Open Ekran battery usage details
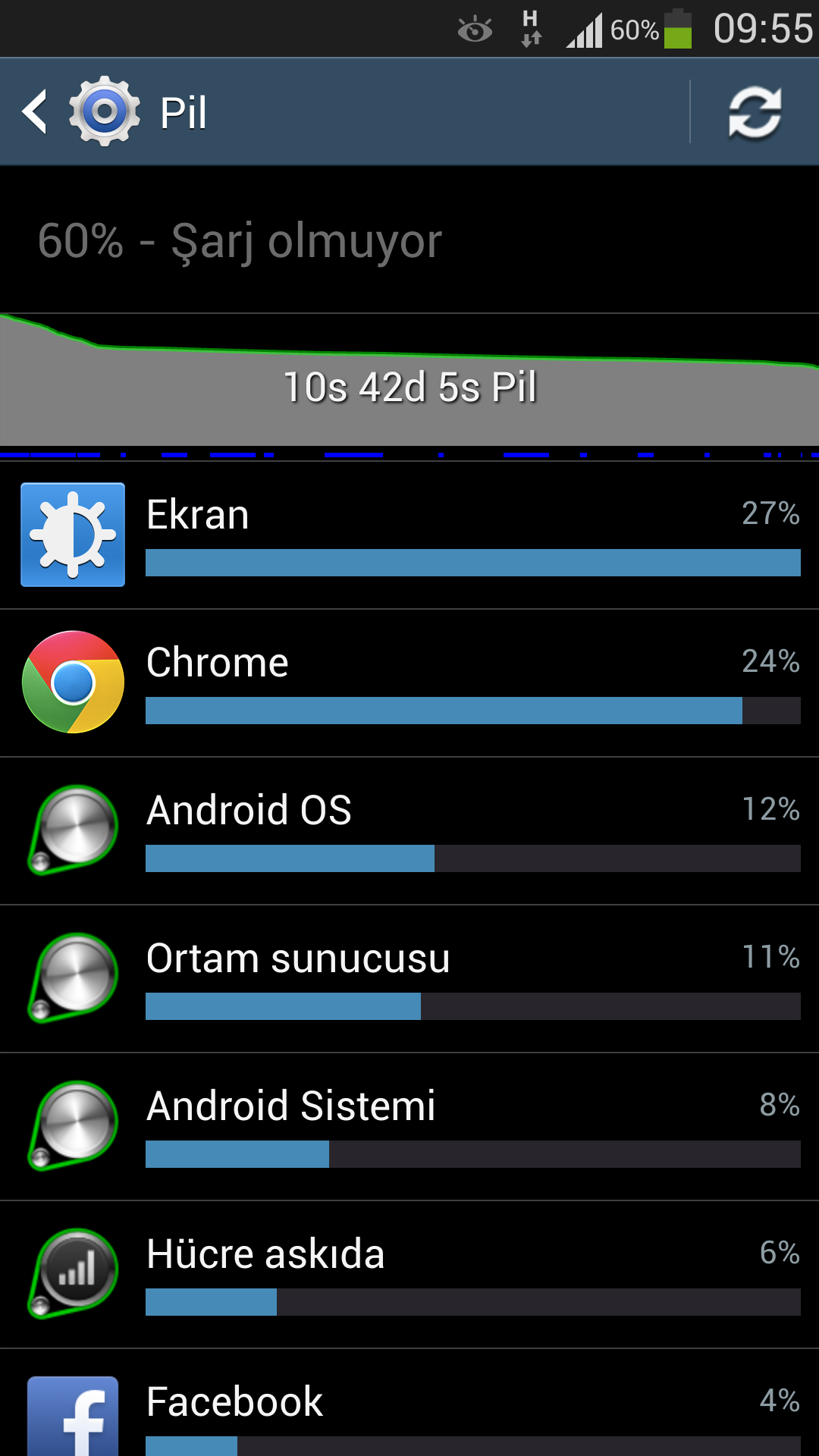The width and height of the screenshot is (819, 1456). [x=409, y=535]
